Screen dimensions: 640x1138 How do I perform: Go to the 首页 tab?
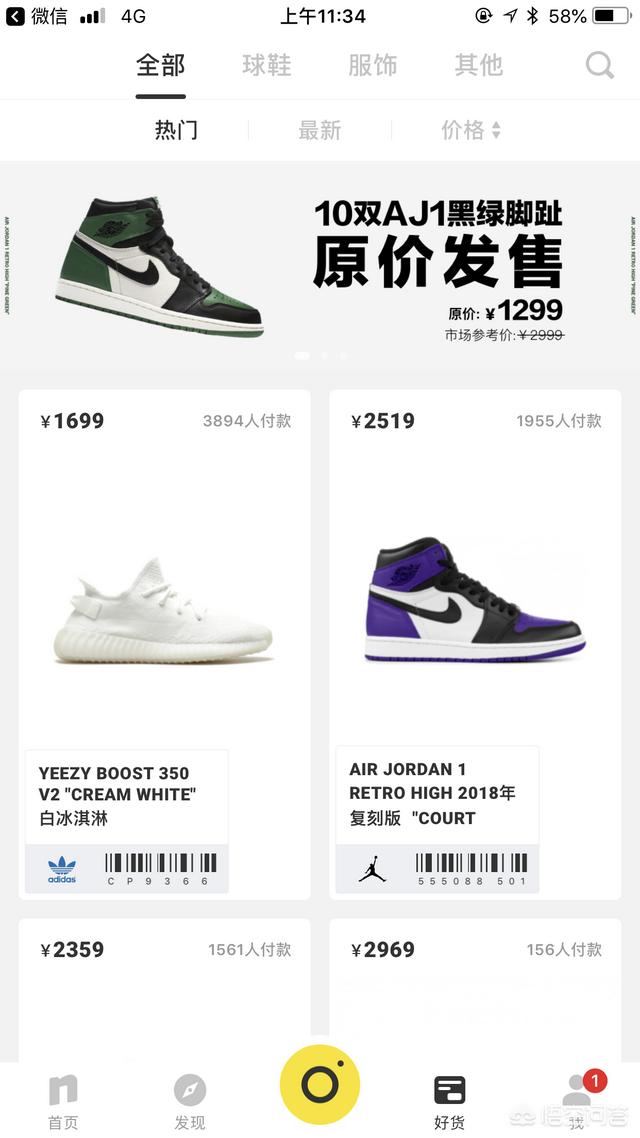63,1102
